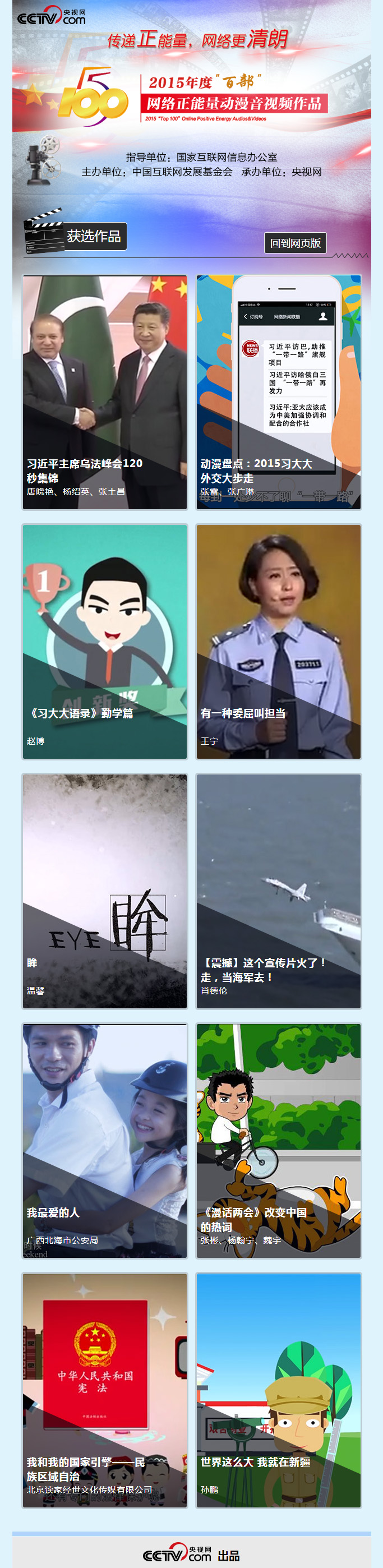Select 我和我的国家引擎——民族区域自治 card
Image resolution: width=383 pixels, height=1568 pixels.
105,1390
